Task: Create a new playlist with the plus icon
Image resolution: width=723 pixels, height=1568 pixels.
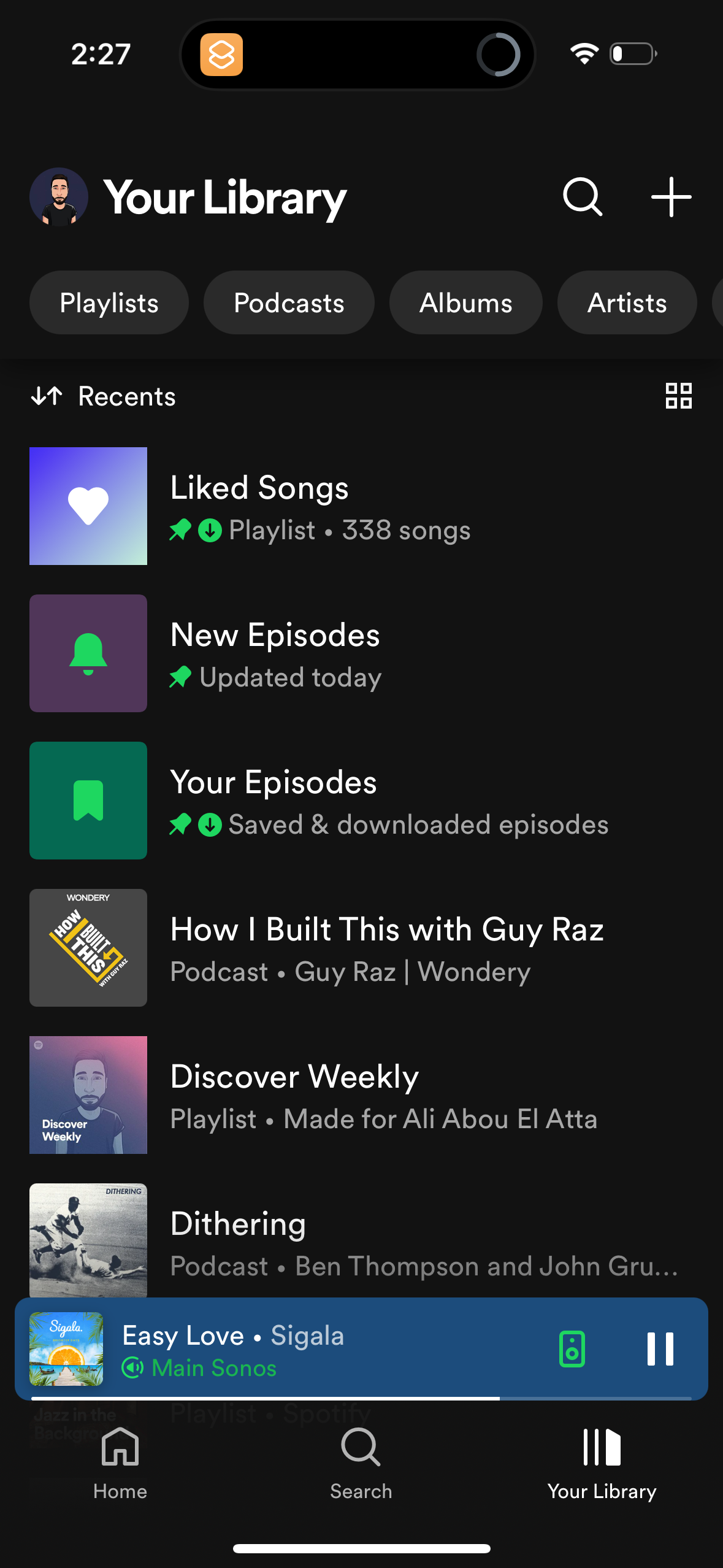Action: click(x=671, y=197)
